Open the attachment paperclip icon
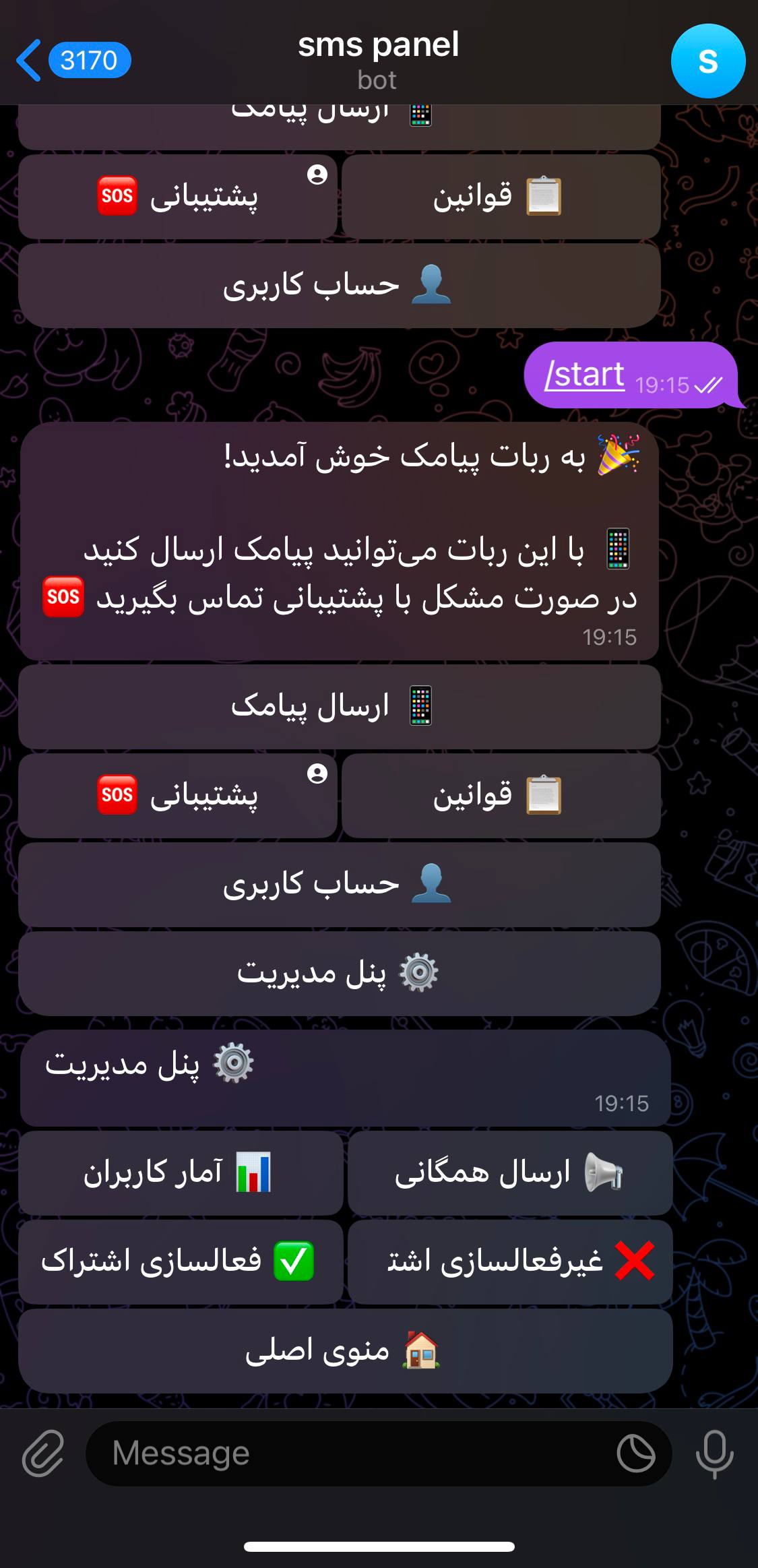Image resolution: width=758 pixels, height=1568 pixels. tap(43, 1453)
